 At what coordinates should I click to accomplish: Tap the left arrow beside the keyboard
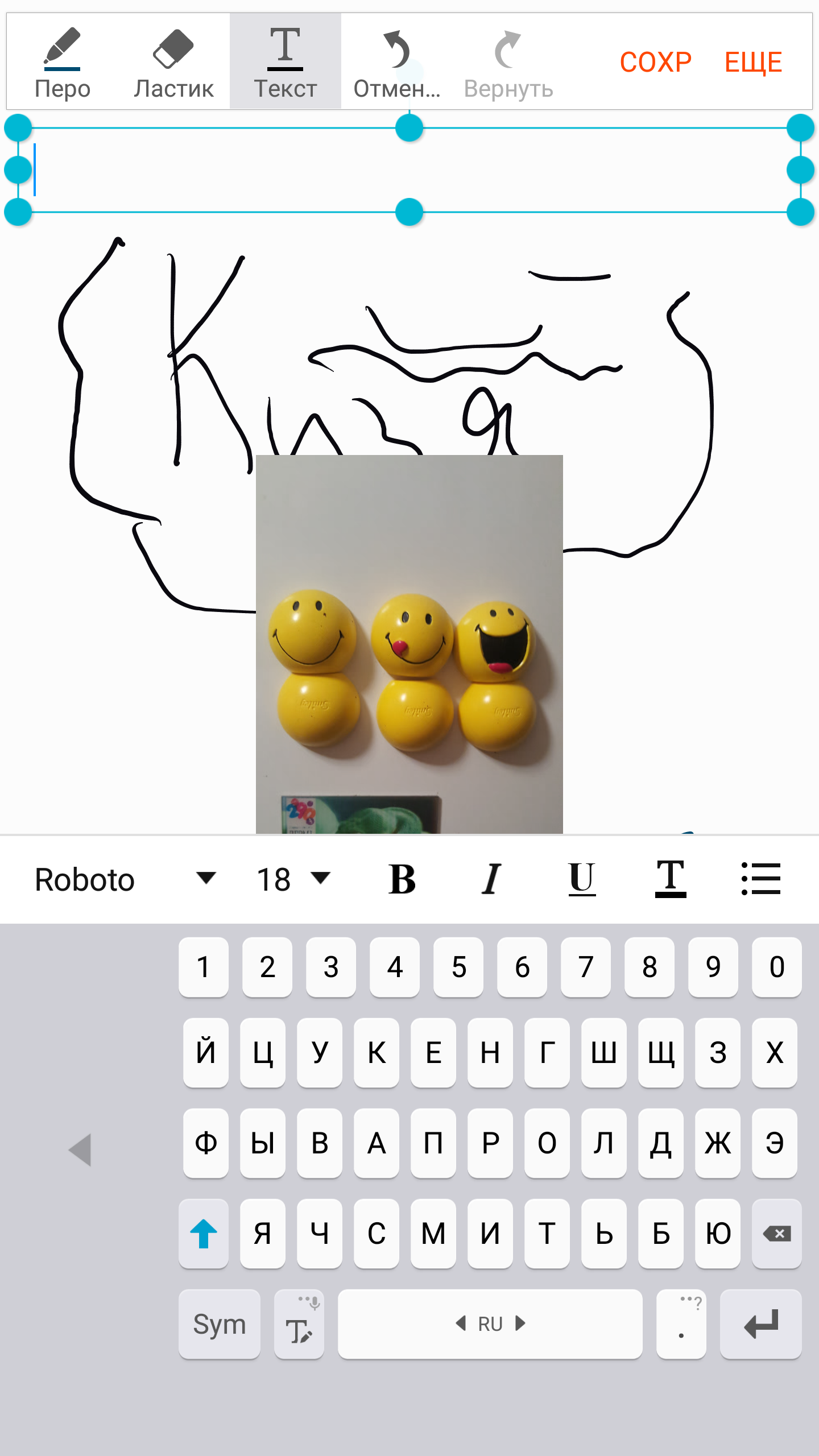(x=80, y=1150)
